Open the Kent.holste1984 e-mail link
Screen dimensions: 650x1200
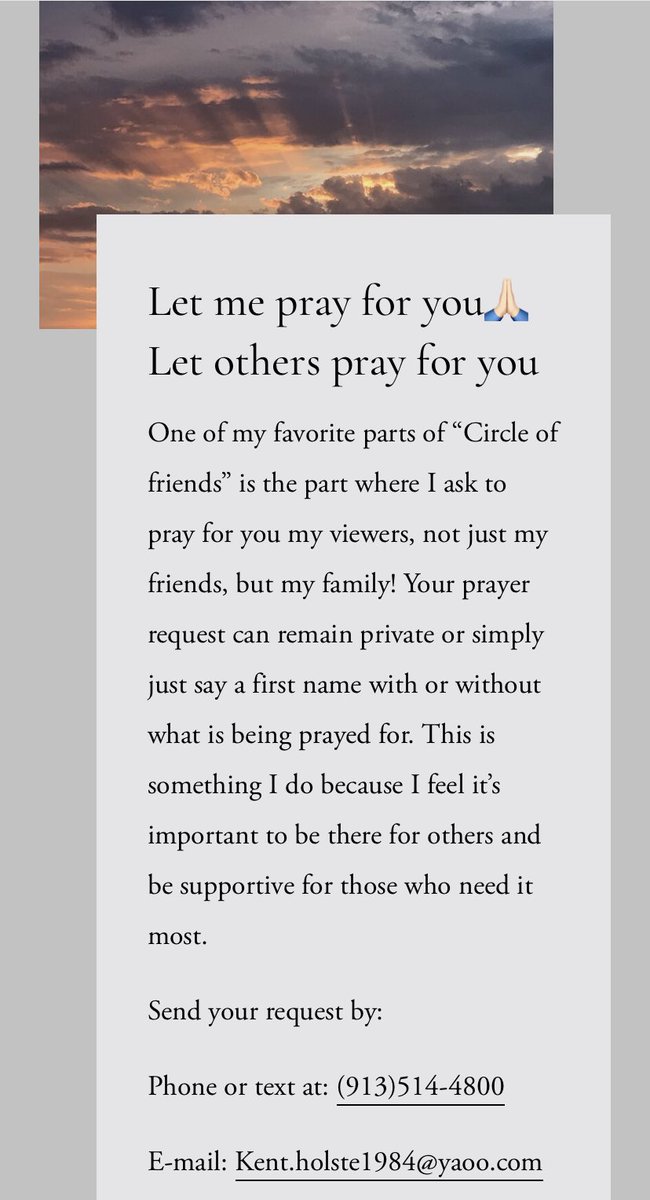click(x=388, y=1163)
